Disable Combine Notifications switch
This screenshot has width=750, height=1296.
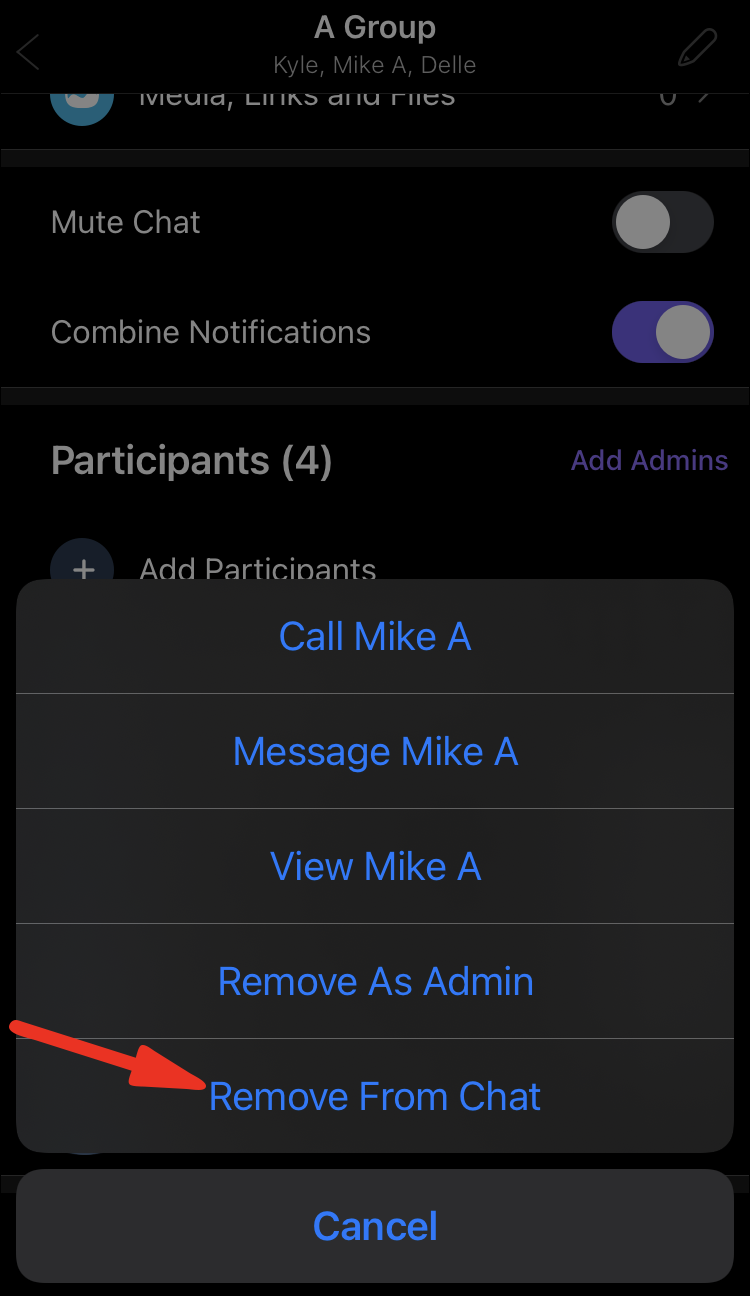pos(662,332)
